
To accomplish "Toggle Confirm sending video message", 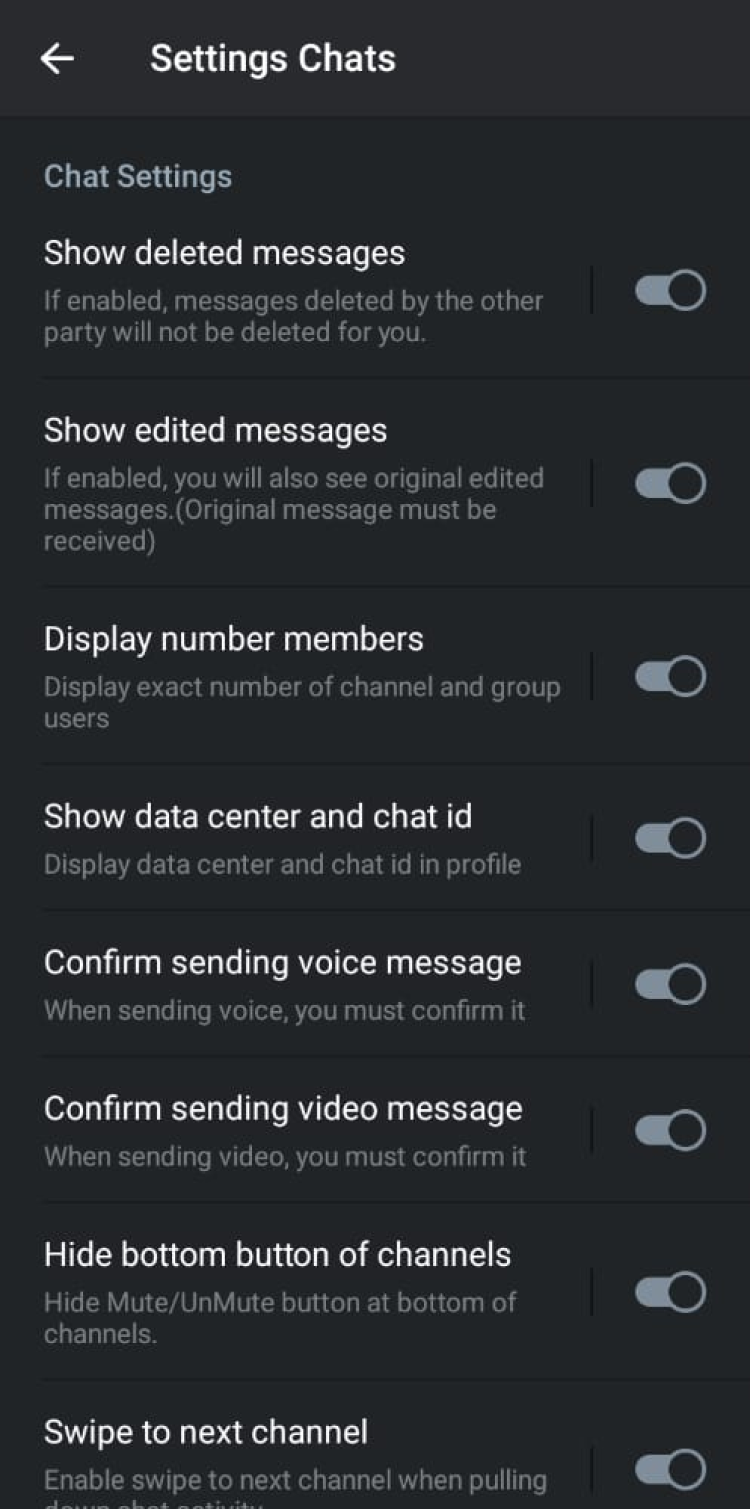I will click(671, 1130).
